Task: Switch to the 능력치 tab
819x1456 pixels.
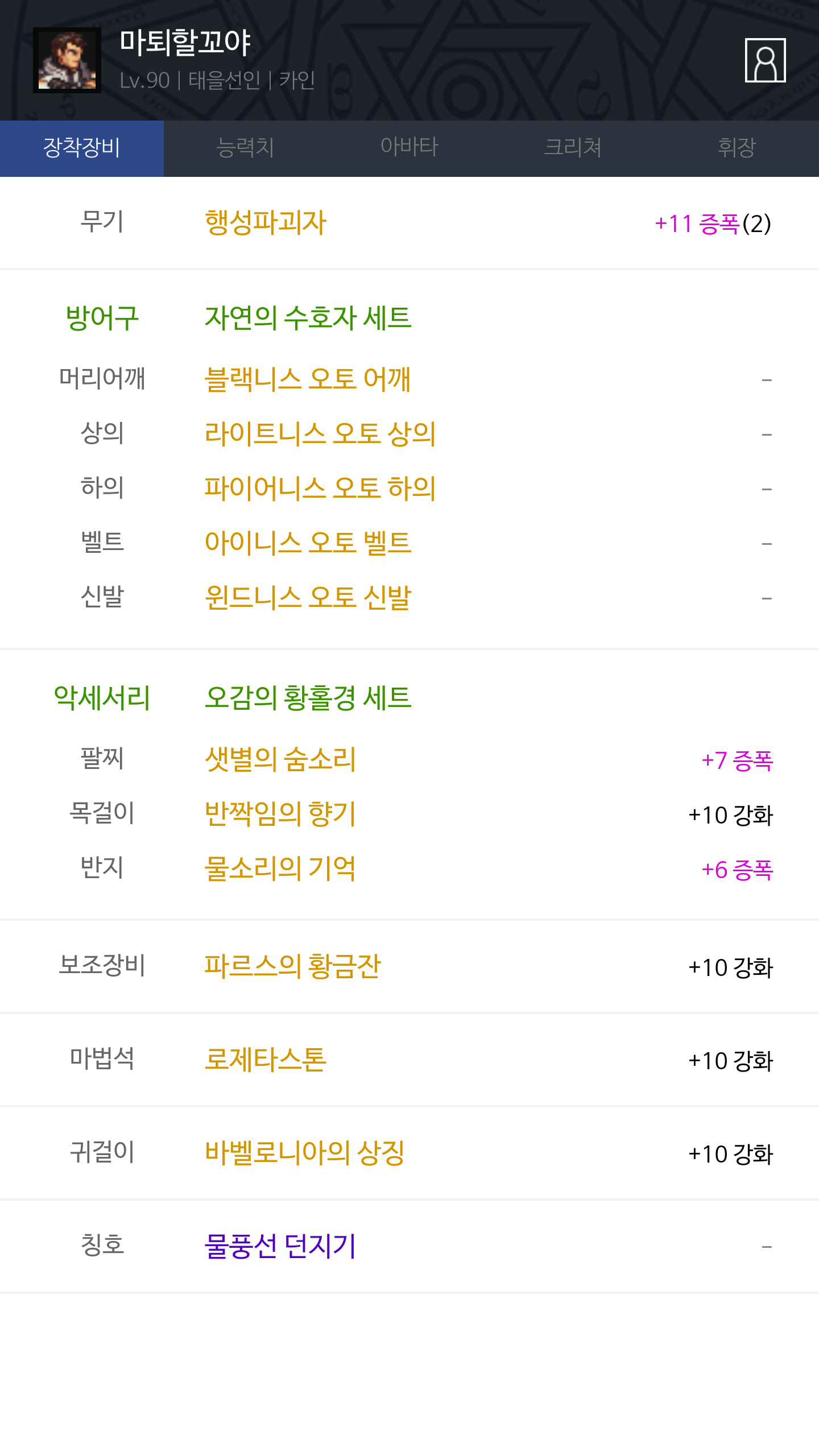Action: coord(246,148)
